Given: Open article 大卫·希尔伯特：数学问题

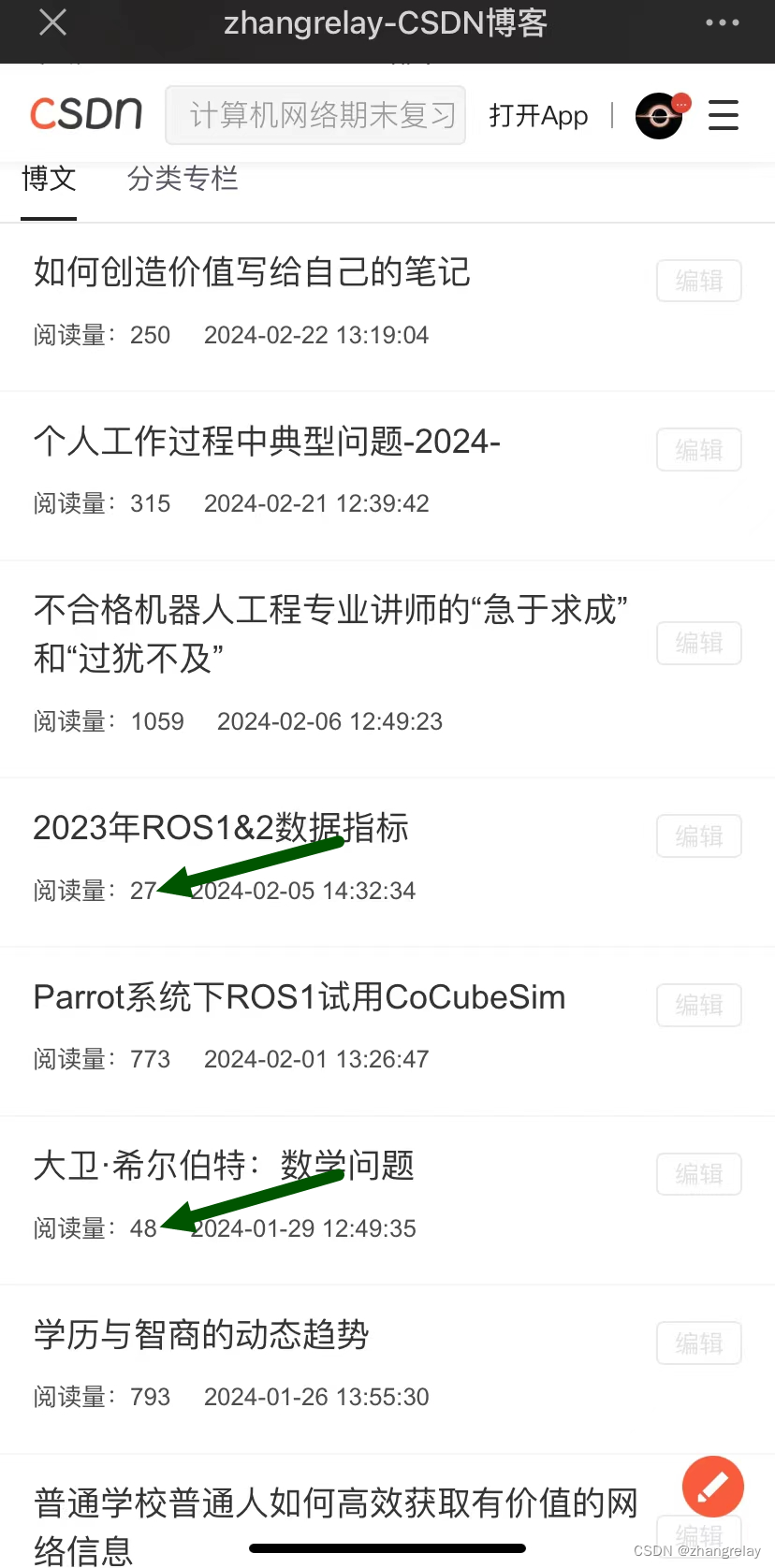Looking at the screenshot, I should (x=224, y=1166).
